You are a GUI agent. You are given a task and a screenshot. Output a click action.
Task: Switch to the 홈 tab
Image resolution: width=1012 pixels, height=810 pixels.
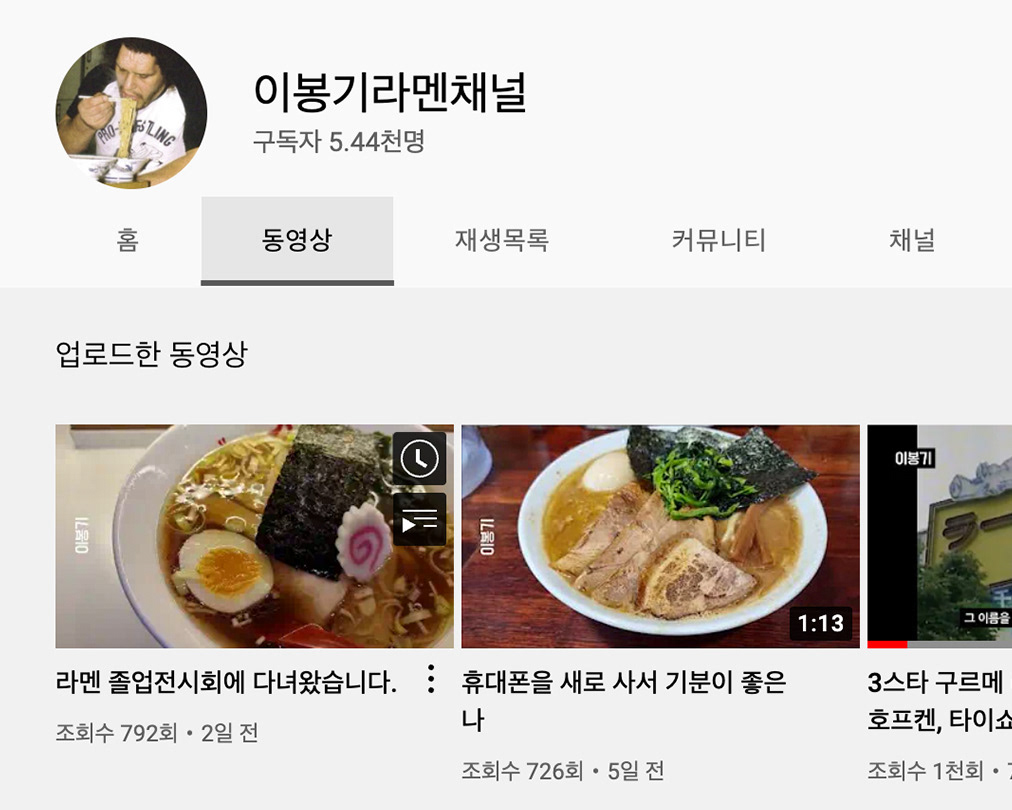pyautogui.click(x=127, y=241)
